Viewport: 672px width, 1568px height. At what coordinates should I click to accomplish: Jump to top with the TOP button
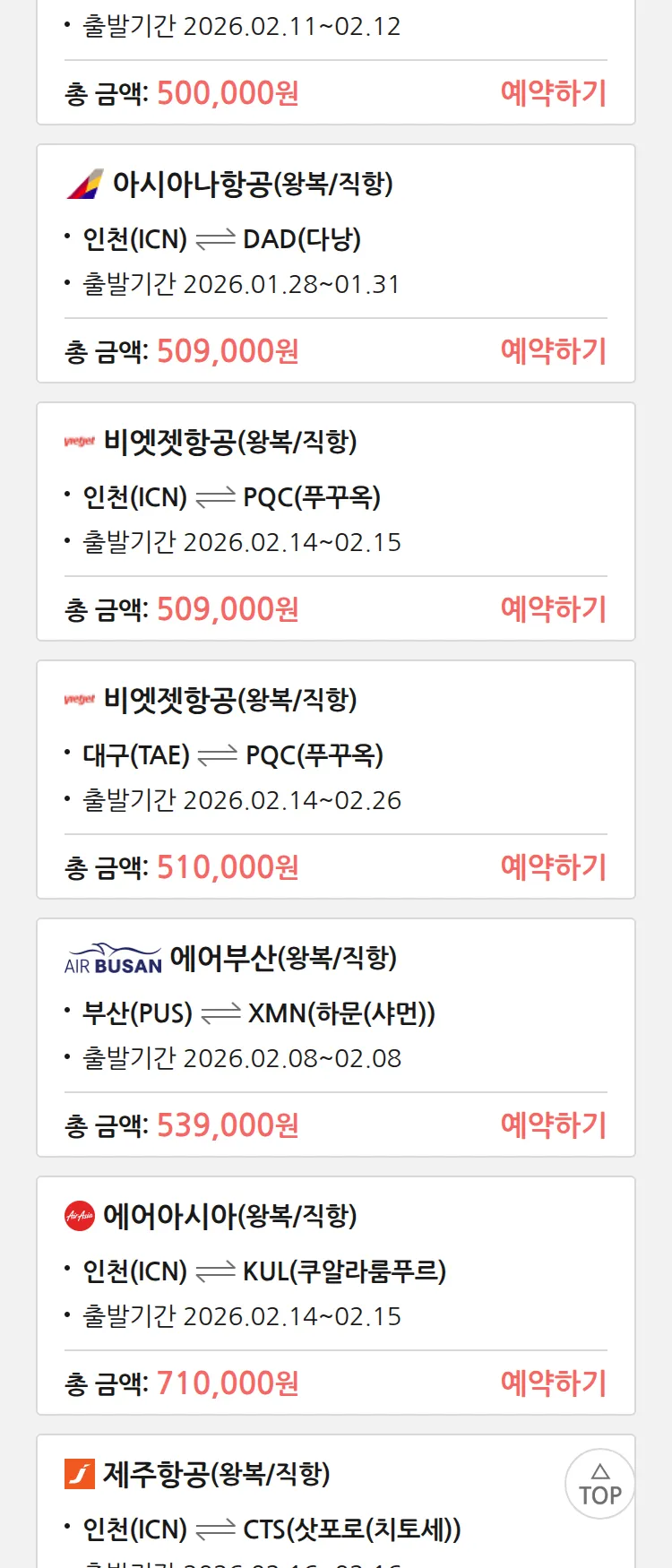[599, 1484]
